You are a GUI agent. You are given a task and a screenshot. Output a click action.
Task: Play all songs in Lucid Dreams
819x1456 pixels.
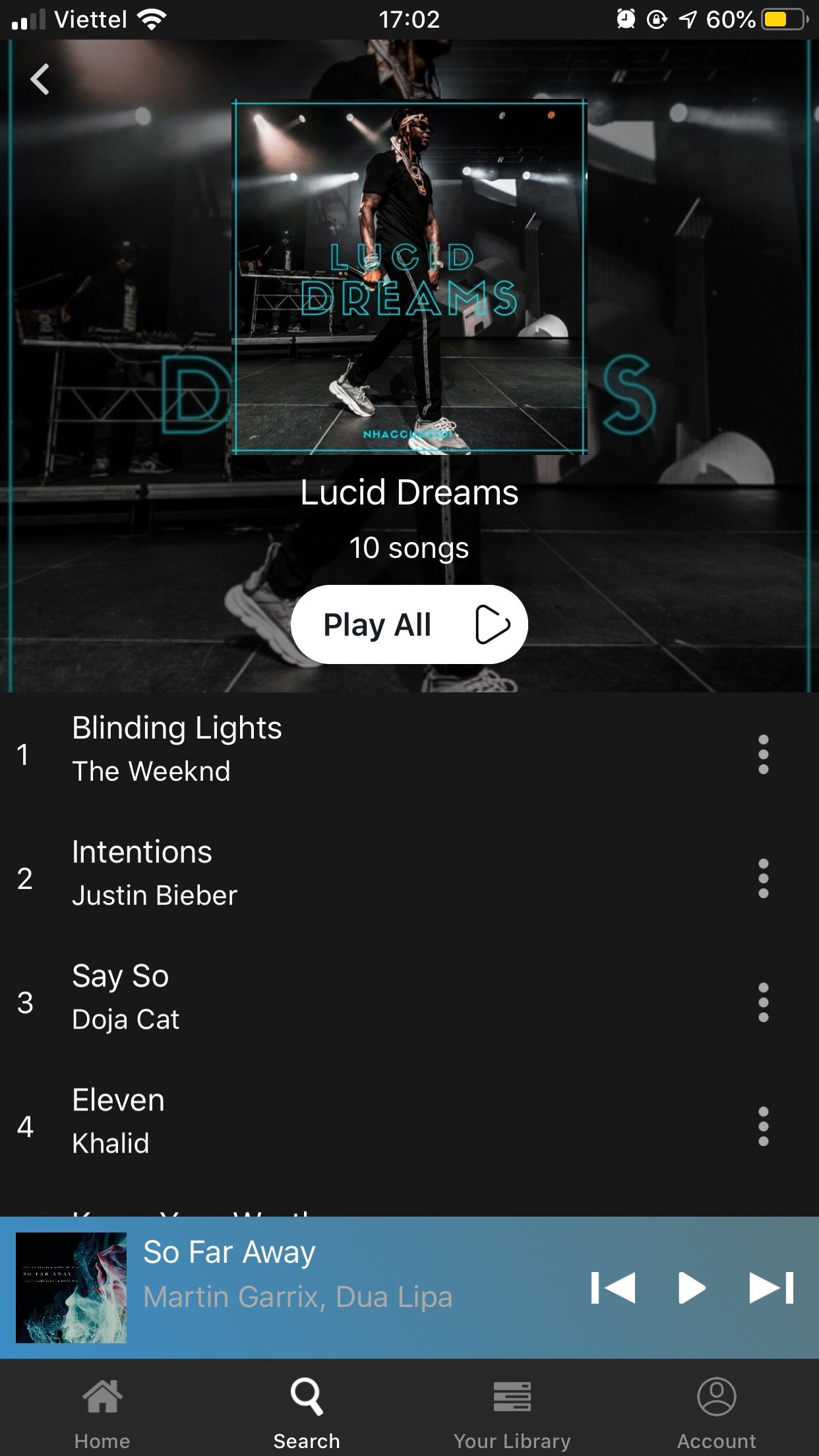pos(409,624)
